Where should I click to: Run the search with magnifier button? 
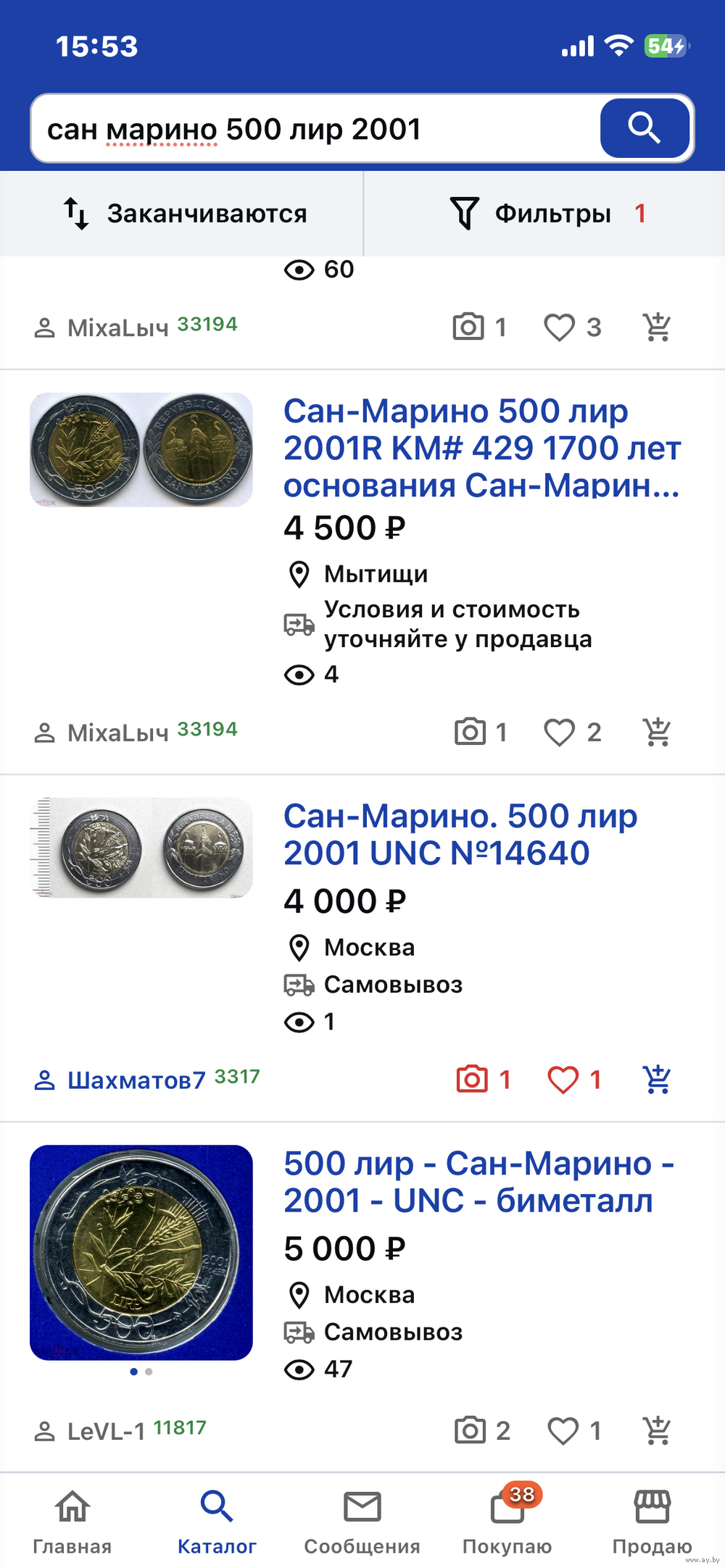tap(644, 129)
